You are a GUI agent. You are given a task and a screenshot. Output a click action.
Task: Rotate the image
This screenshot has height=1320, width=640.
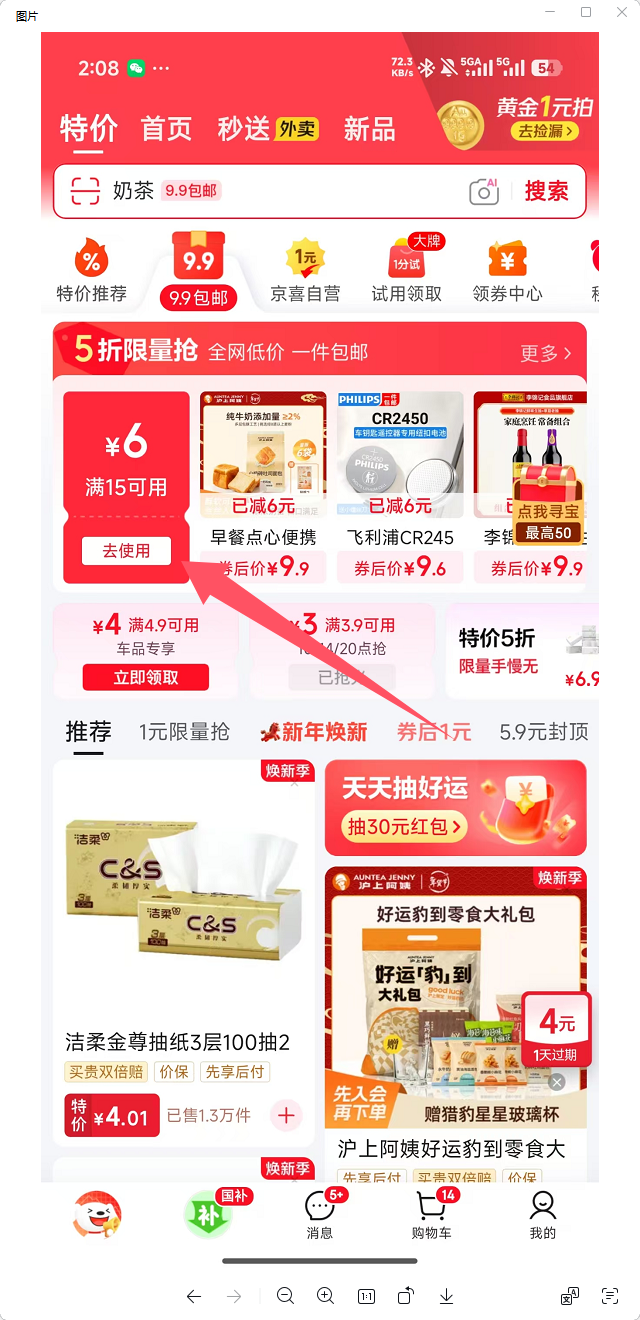[406, 1296]
